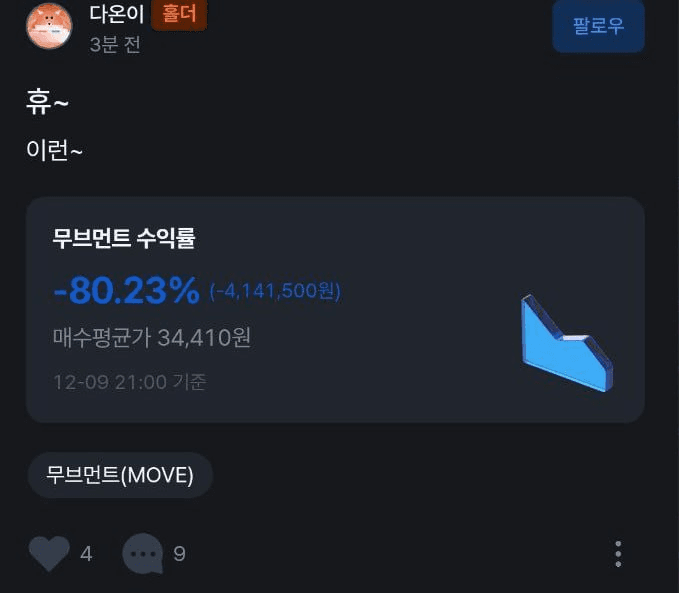Open 다온이's profile avatar
The image size is (679, 593).
pos(48,26)
